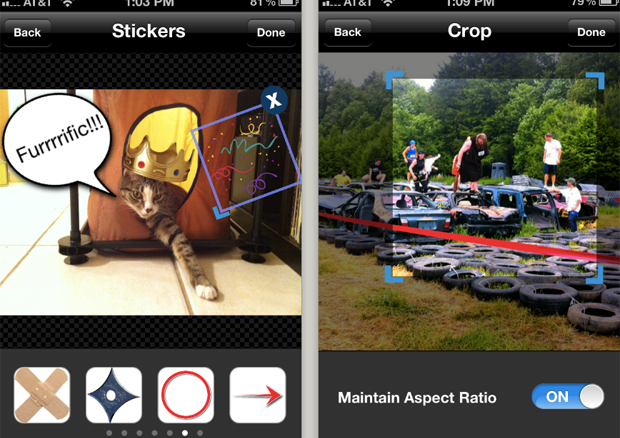This screenshot has width=620, height=438.
Task: Remove the confetti sticker with its X
Action: tap(274, 99)
